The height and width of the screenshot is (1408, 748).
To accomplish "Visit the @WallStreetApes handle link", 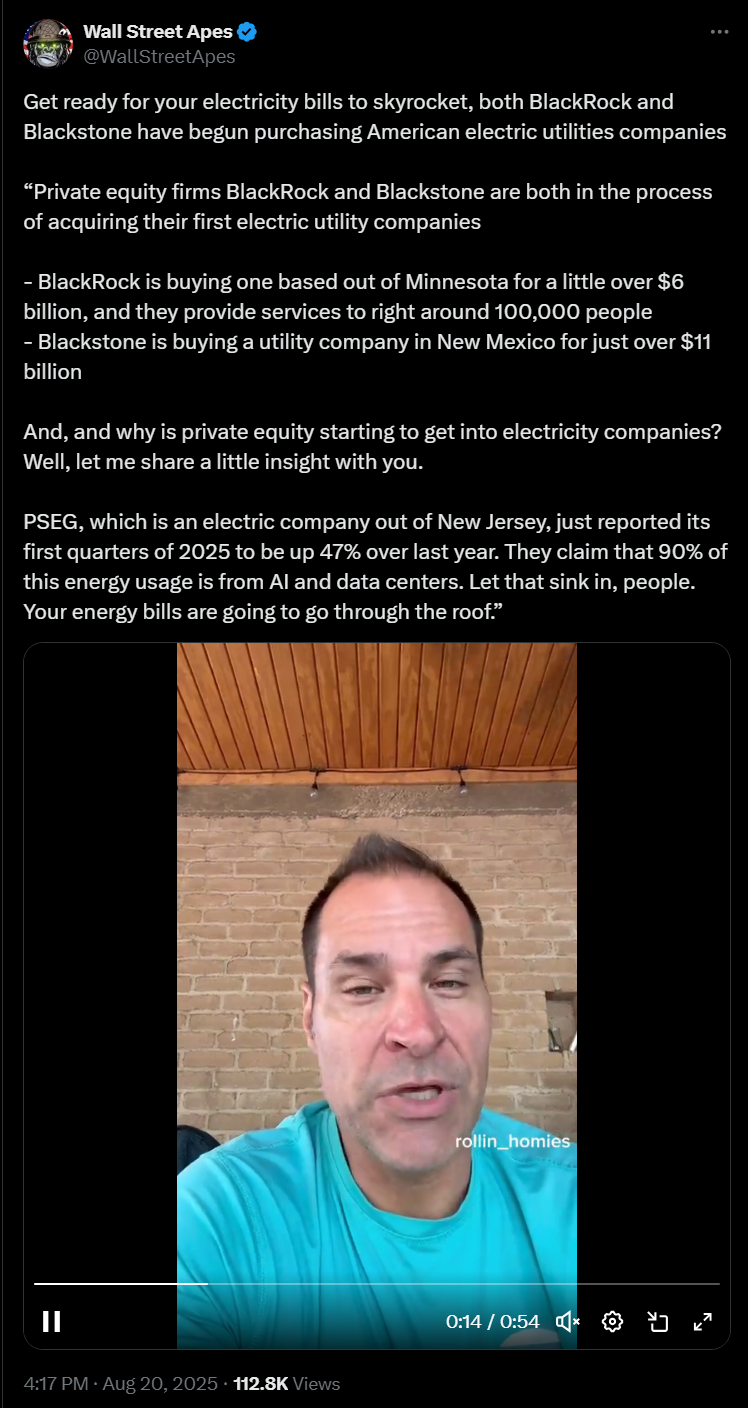I will (x=159, y=57).
